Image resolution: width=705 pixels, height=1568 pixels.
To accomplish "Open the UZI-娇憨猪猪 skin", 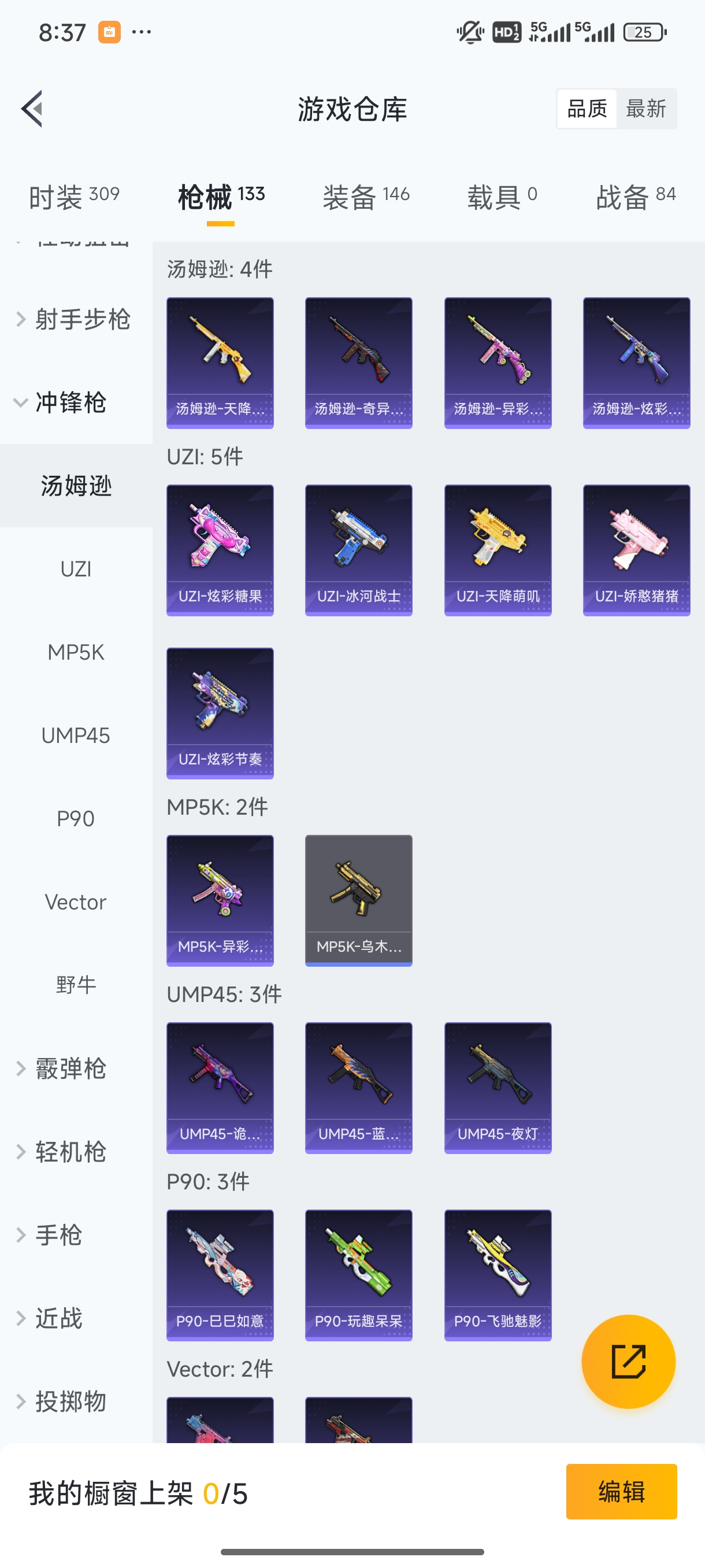I will pyautogui.click(x=636, y=550).
